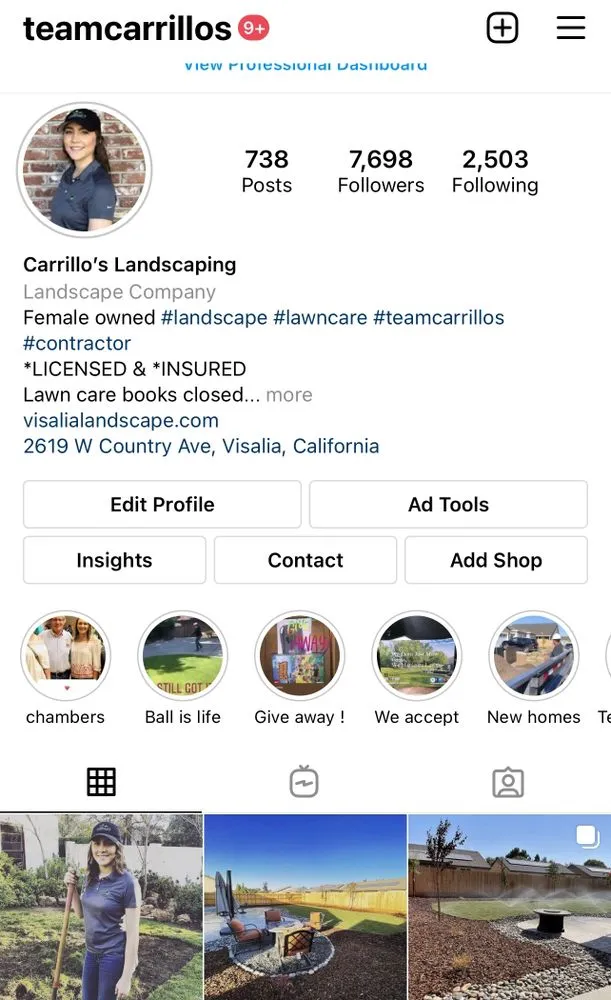
Task: View the Give away ! highlight
Action: click(x=299, y=657)
